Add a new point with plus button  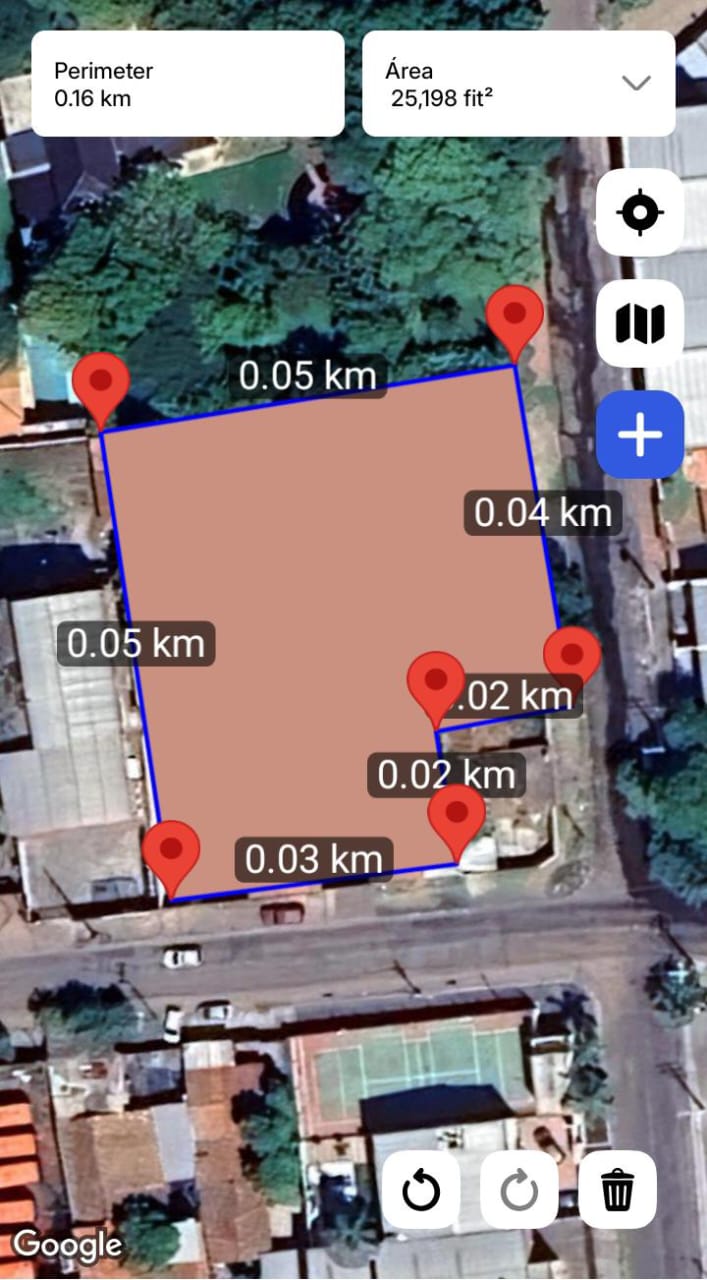tap(640, 434)
